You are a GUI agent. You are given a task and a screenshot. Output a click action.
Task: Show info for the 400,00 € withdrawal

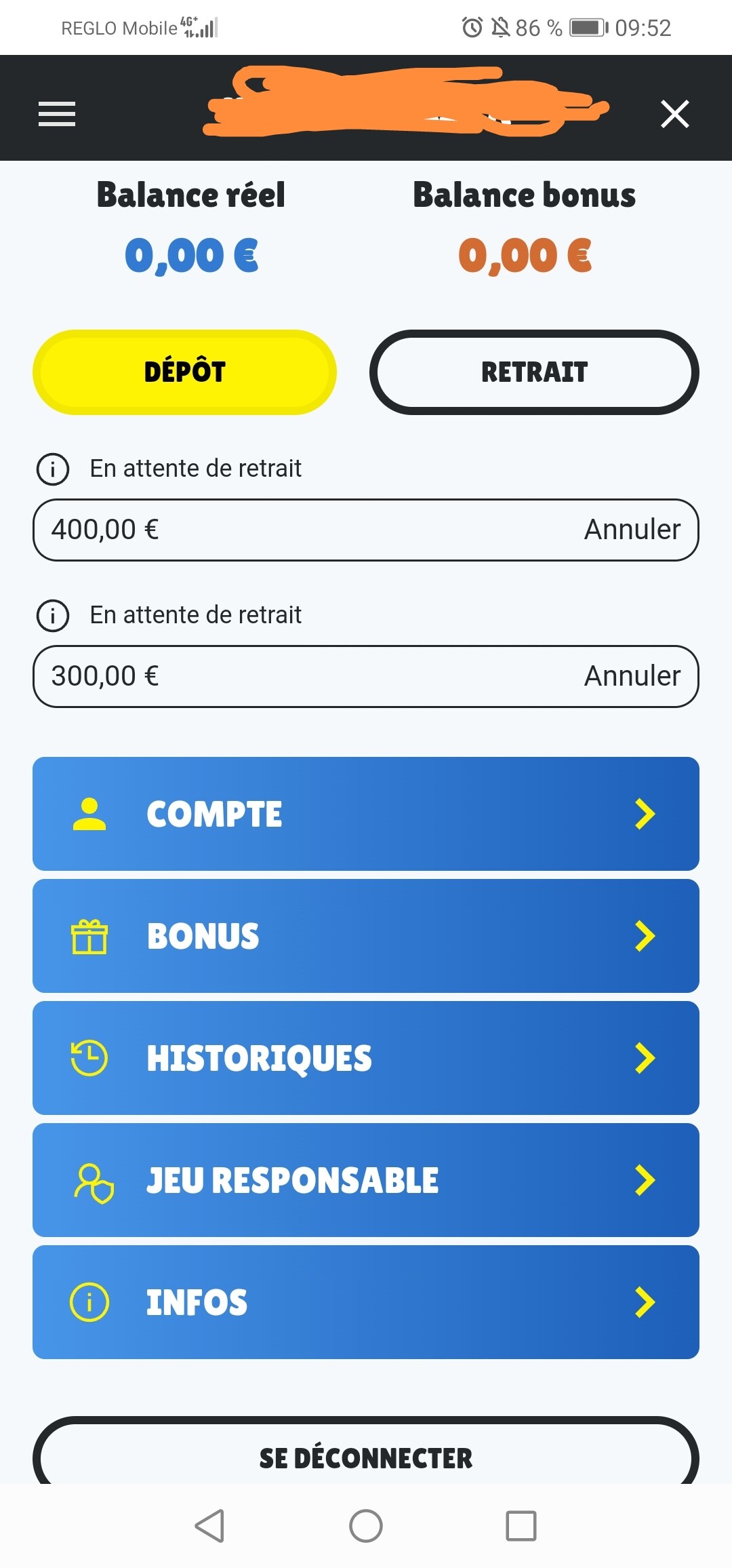click(x=53, y=469)
